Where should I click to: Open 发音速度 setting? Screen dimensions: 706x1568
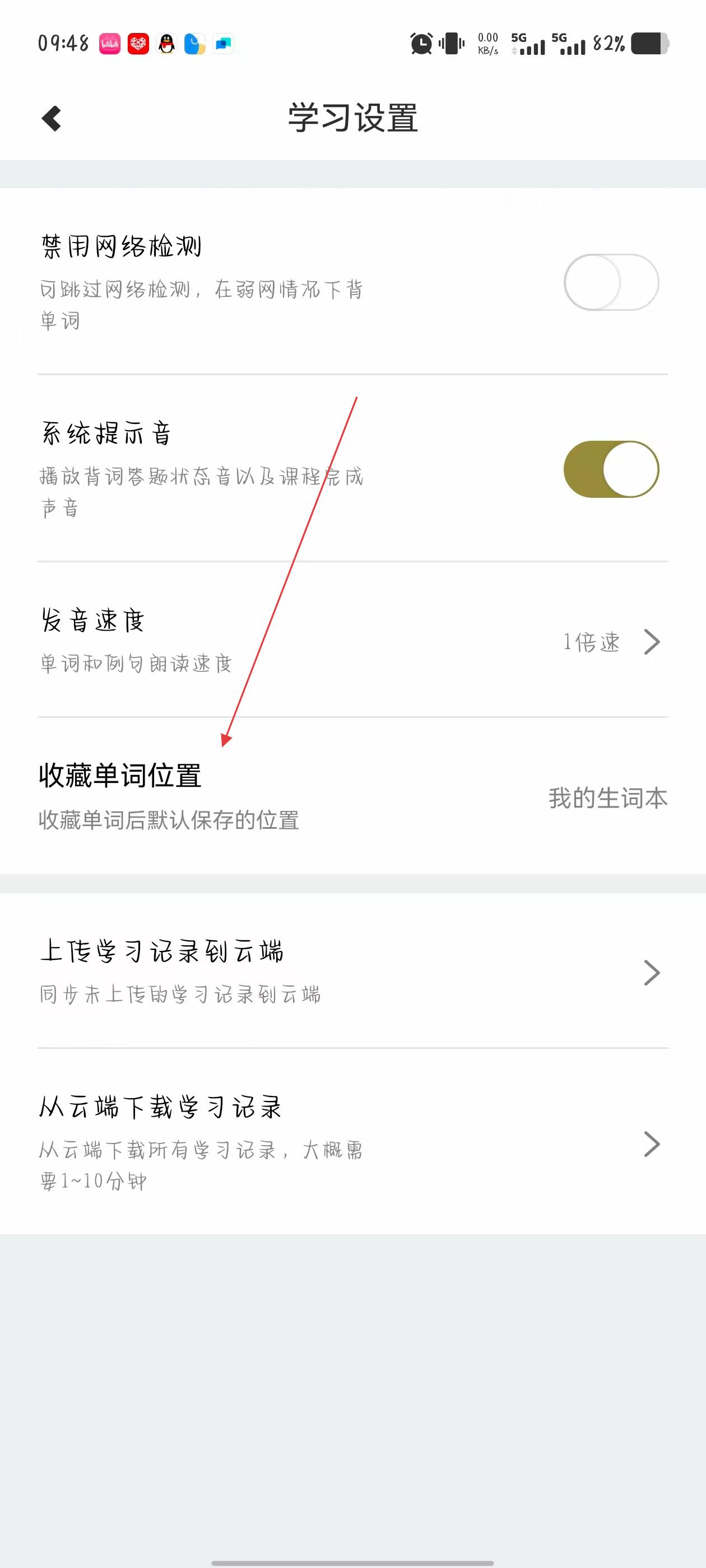pyautogui.click(x=352, y=640)
